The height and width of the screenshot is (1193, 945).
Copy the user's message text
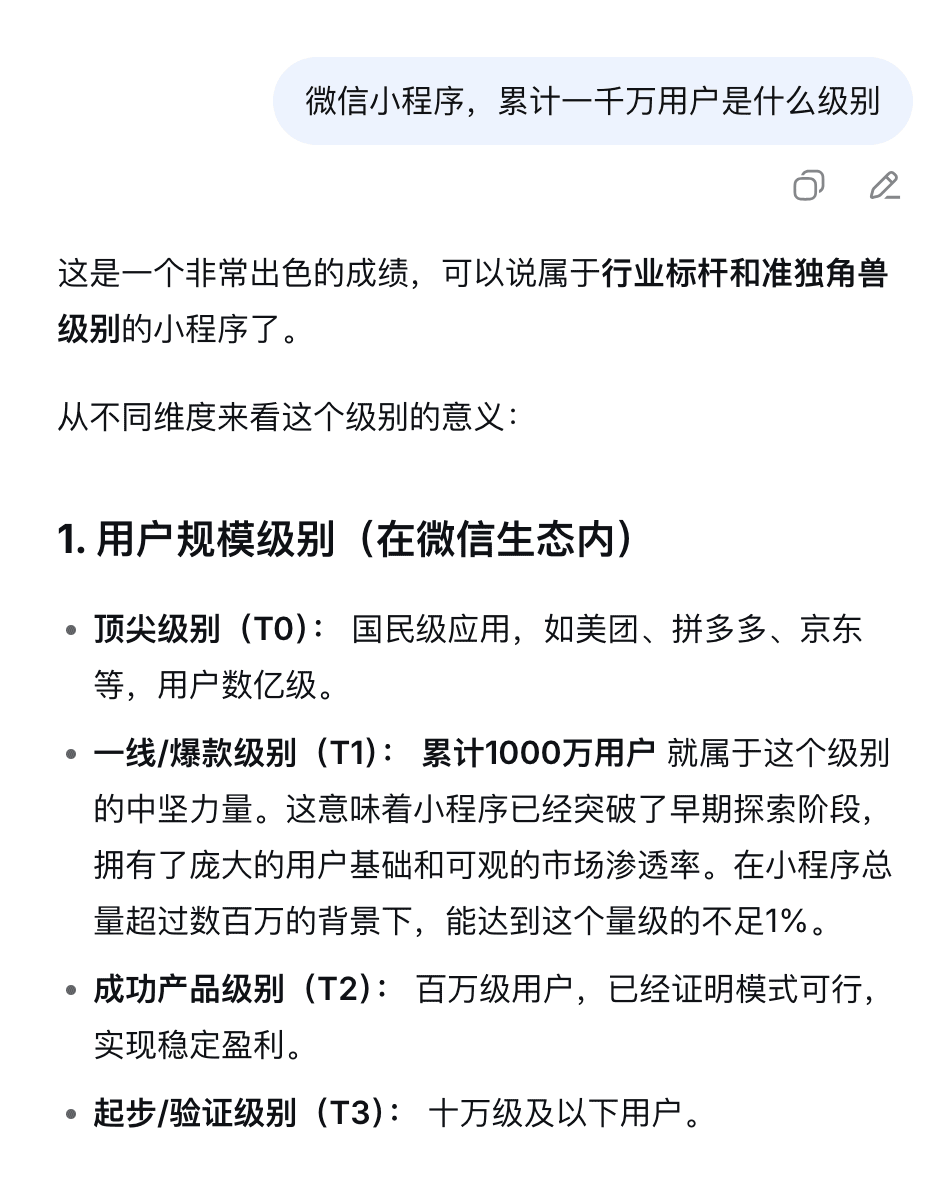[x=808, y=186]
